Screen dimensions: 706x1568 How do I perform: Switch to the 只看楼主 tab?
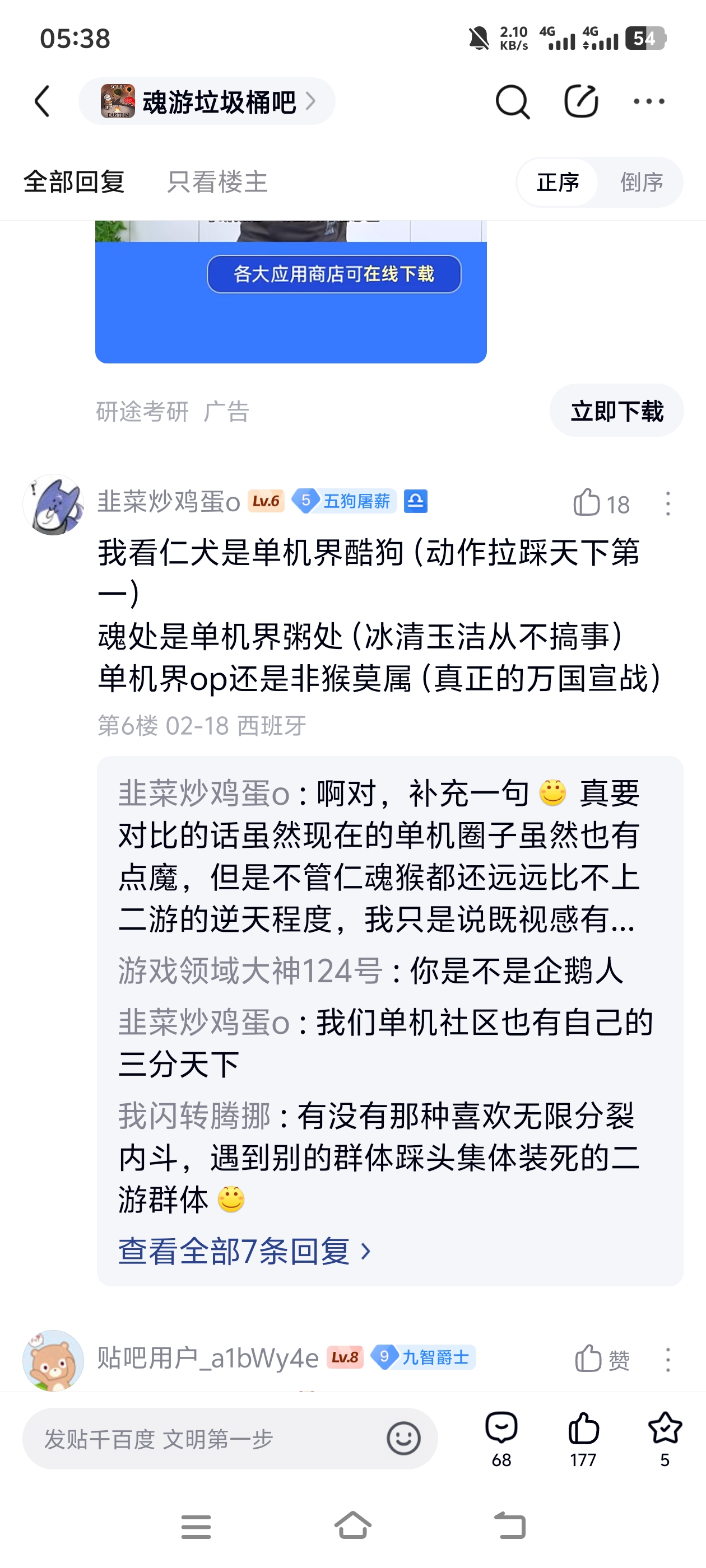click(x=217, y=182)
